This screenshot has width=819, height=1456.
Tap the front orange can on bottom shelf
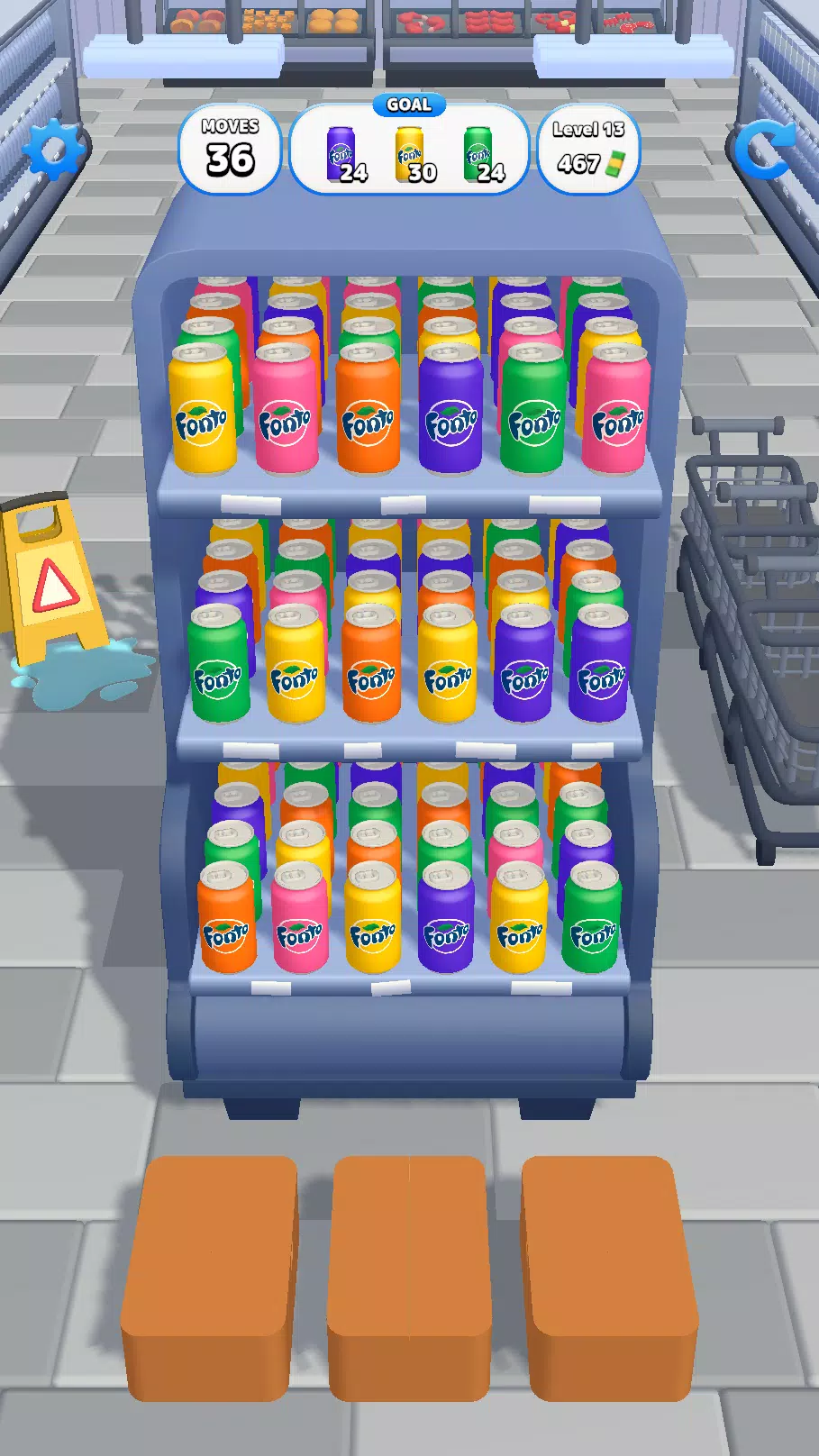click(227, 921)
